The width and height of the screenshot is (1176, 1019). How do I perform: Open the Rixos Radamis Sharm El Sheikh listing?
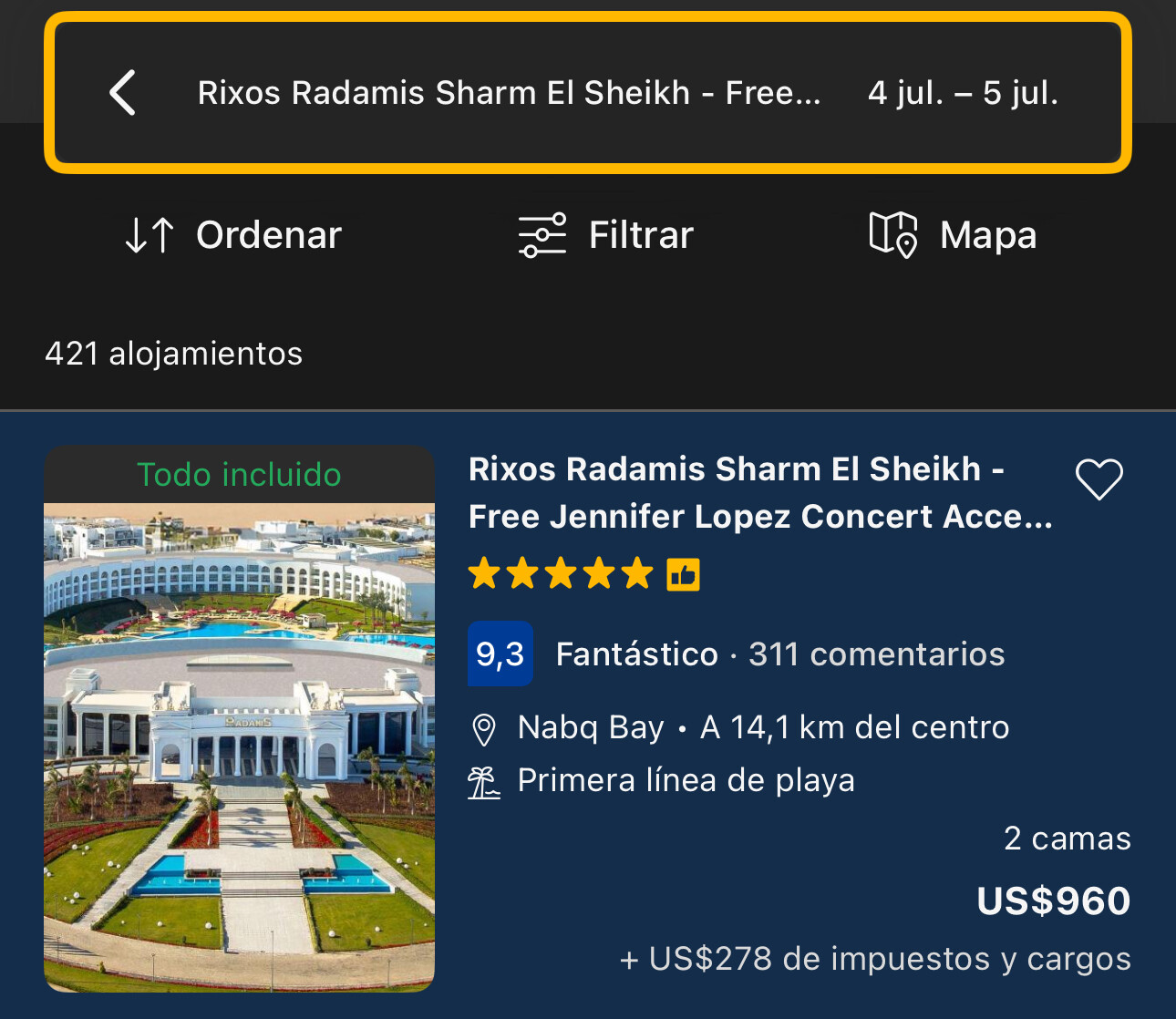tap(759, 493)
